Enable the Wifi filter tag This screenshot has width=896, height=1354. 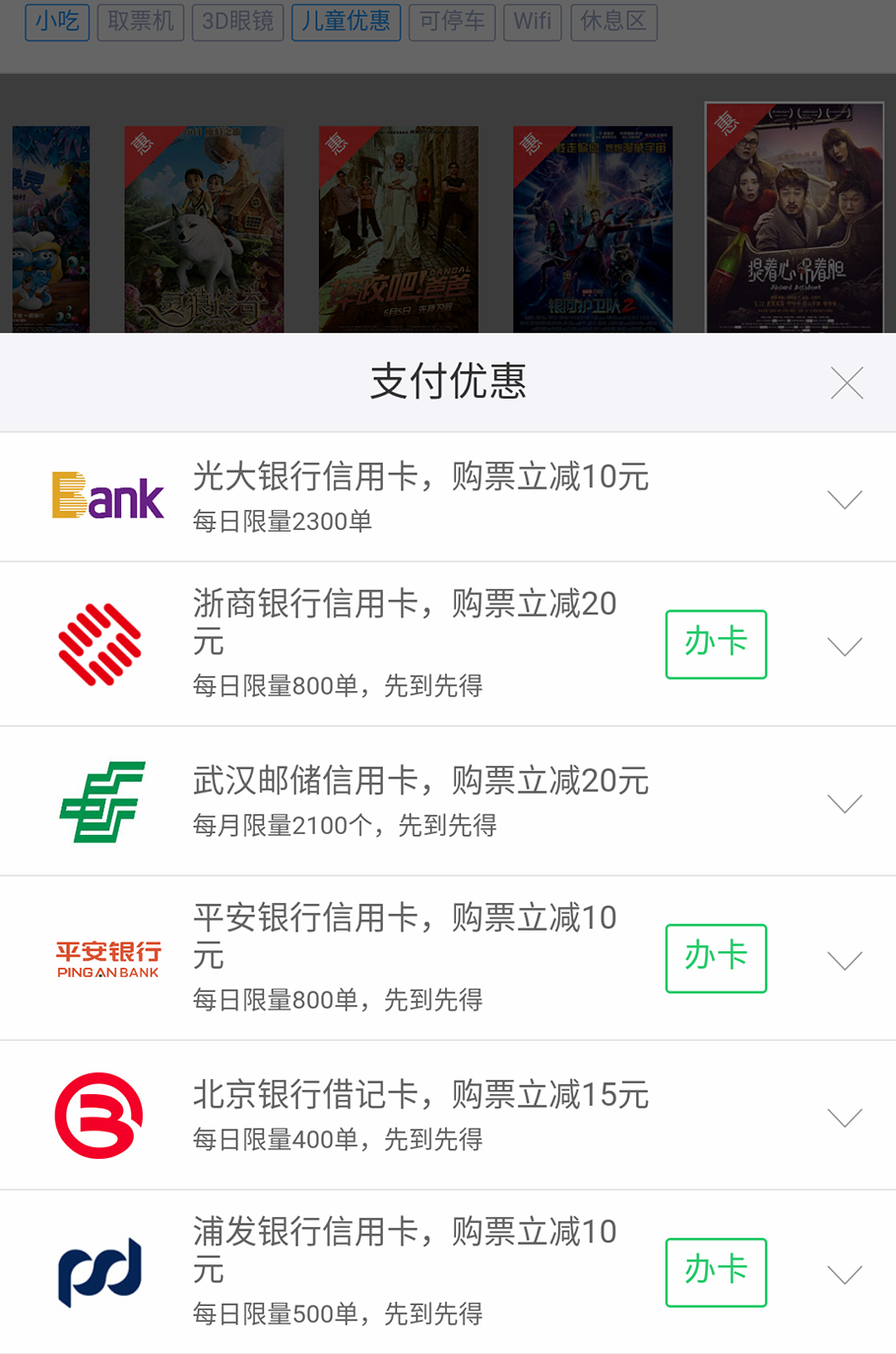click(x=532, y=22)
